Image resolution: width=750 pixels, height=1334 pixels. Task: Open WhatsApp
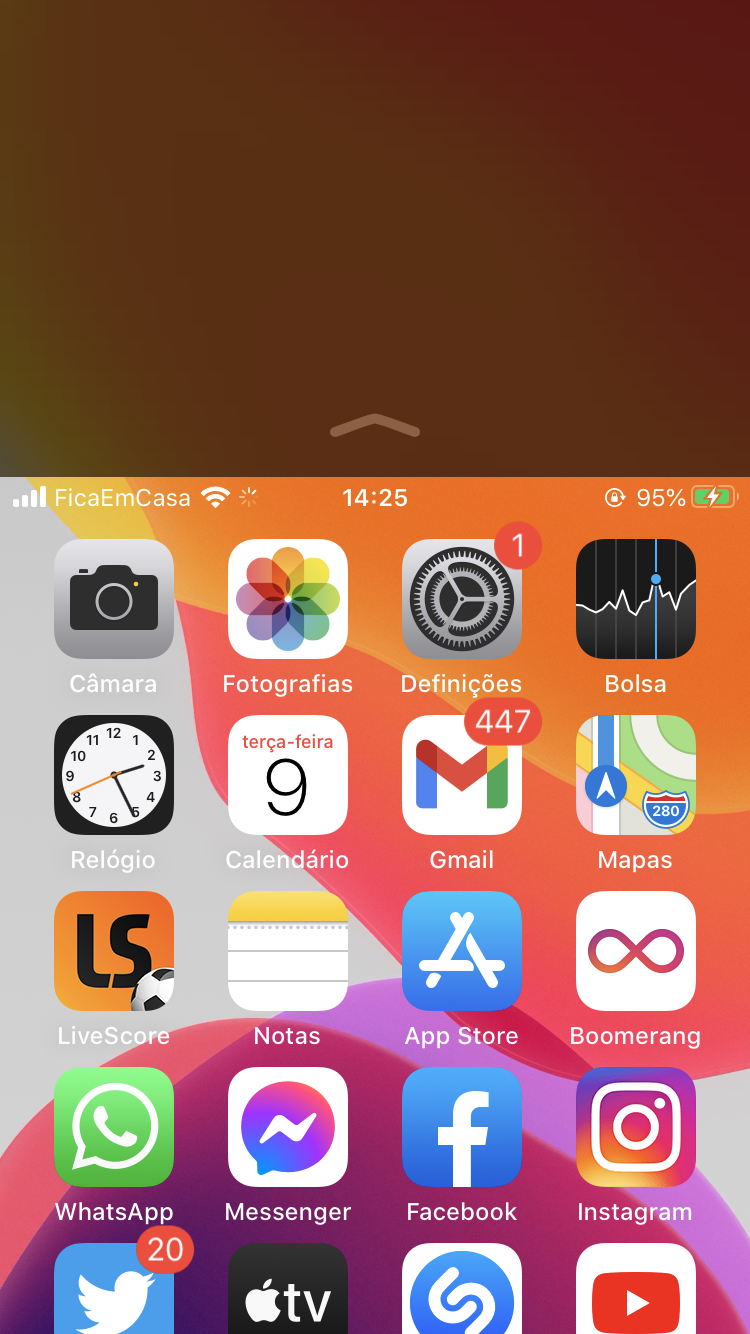(x=114, y=1127)
